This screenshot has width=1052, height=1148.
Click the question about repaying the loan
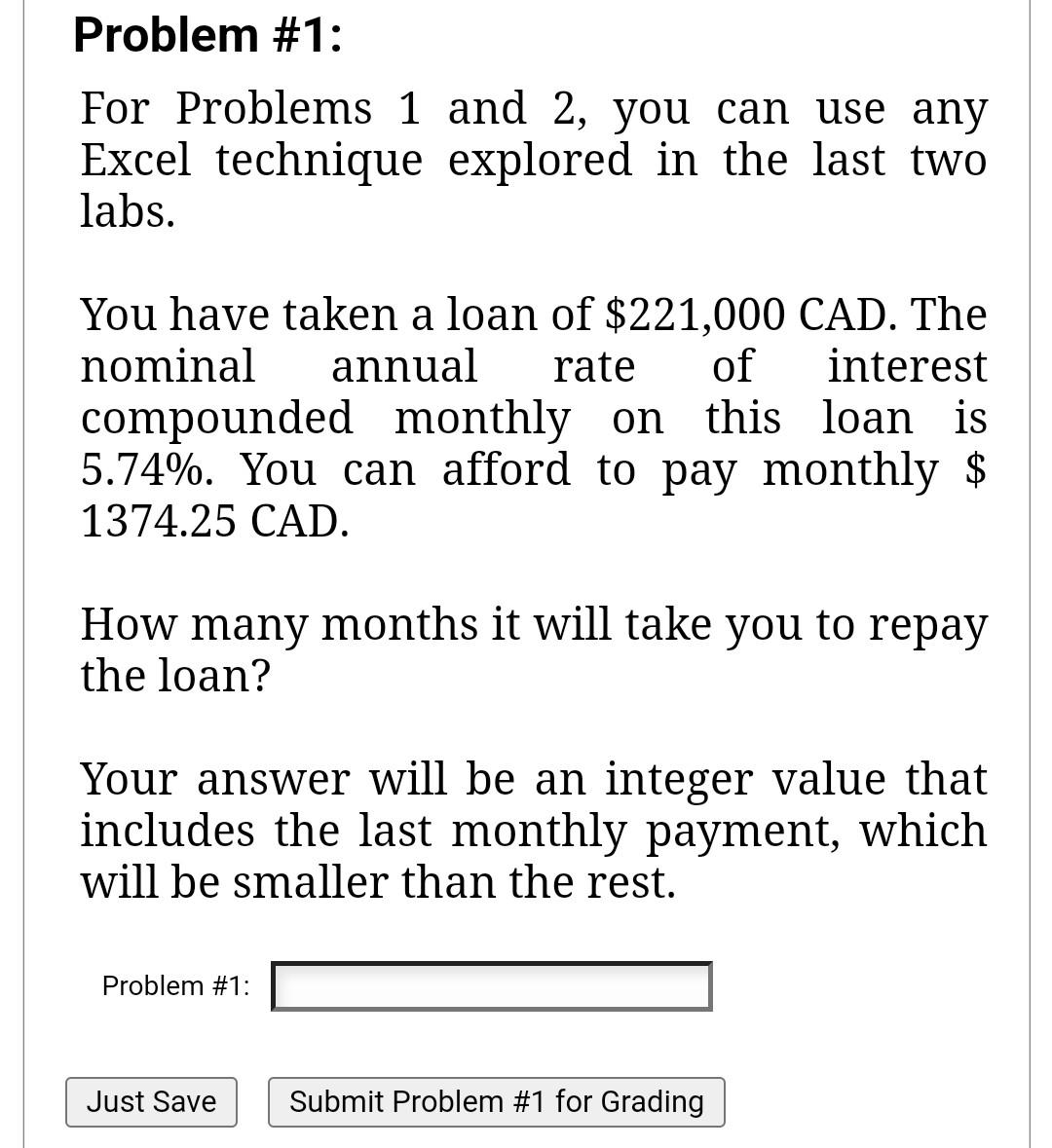point(533,623)
